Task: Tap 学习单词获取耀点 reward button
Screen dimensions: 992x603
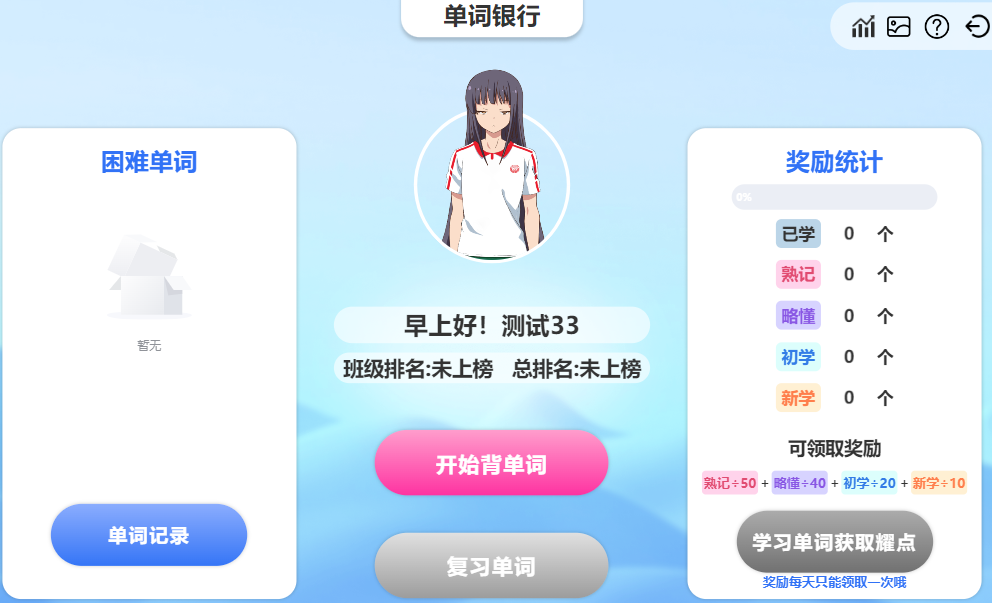Action: point(834,542)
